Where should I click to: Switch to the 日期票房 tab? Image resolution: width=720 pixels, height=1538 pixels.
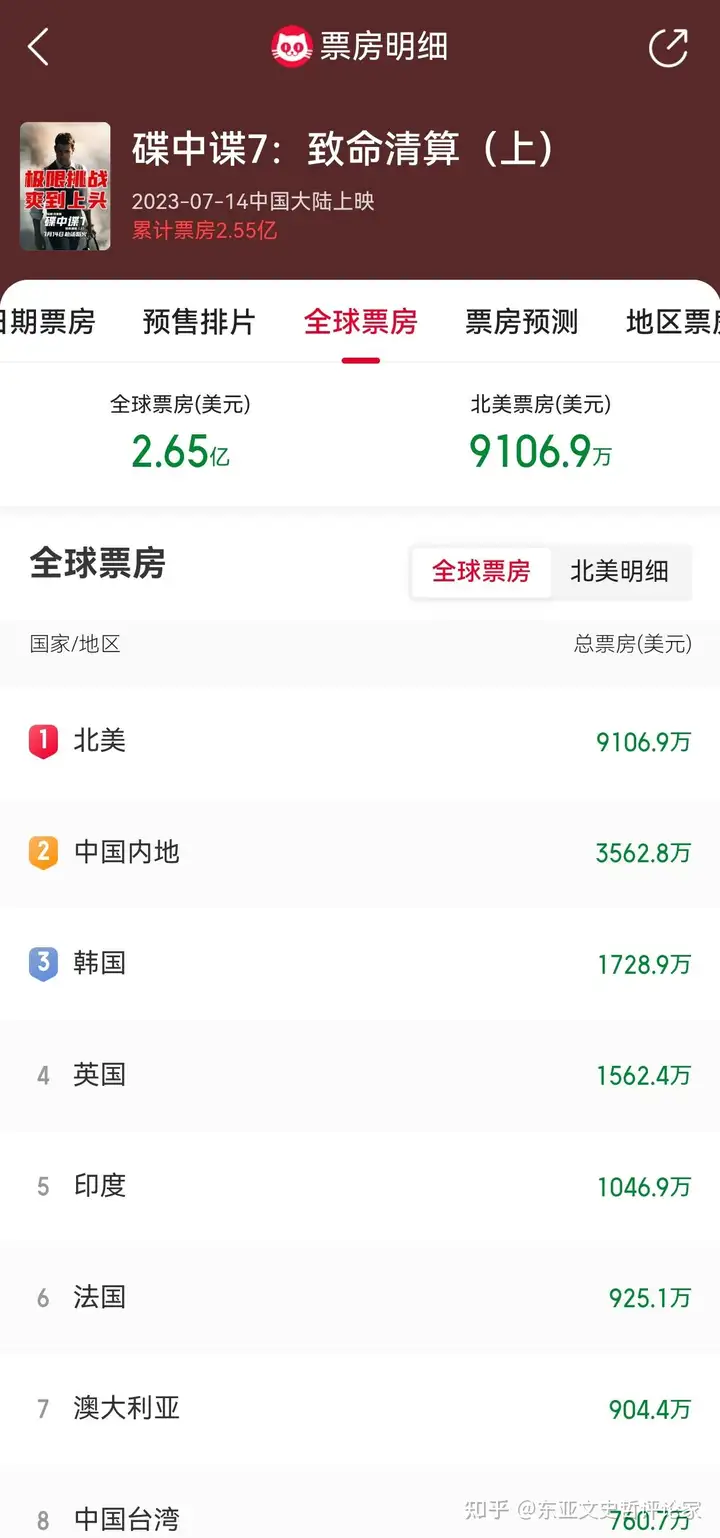[x=47, y=322]
